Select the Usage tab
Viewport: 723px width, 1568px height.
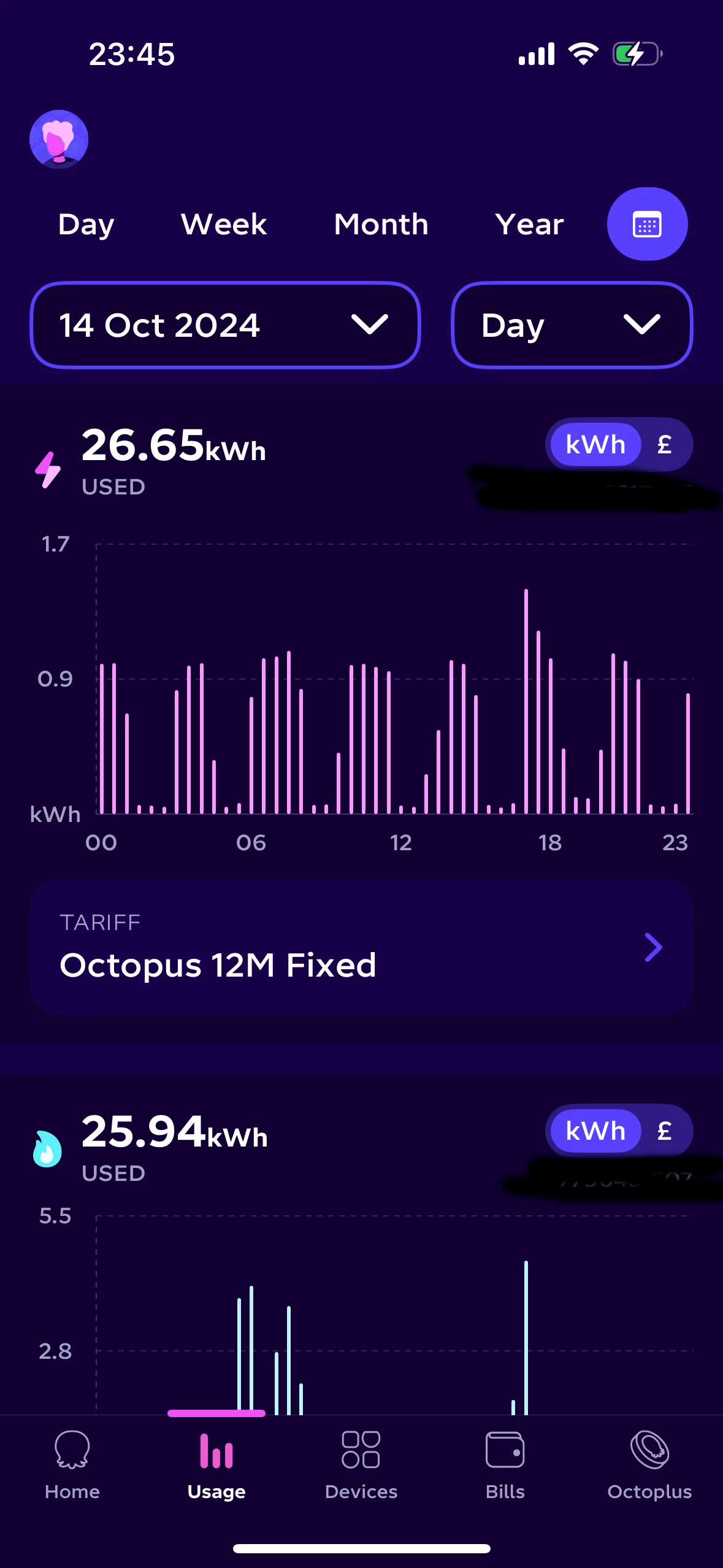click(x=216, y=1466)
